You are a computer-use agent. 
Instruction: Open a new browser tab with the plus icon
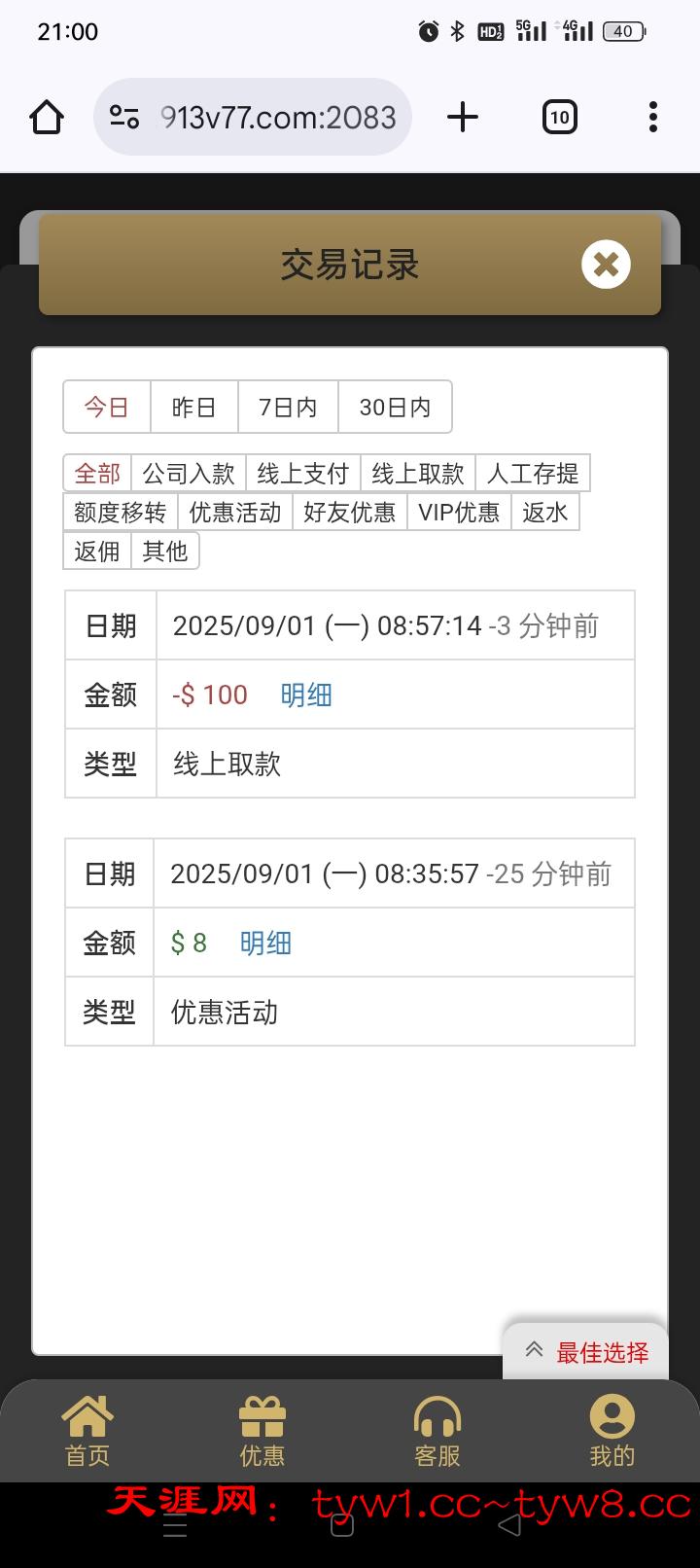point(462,116)
